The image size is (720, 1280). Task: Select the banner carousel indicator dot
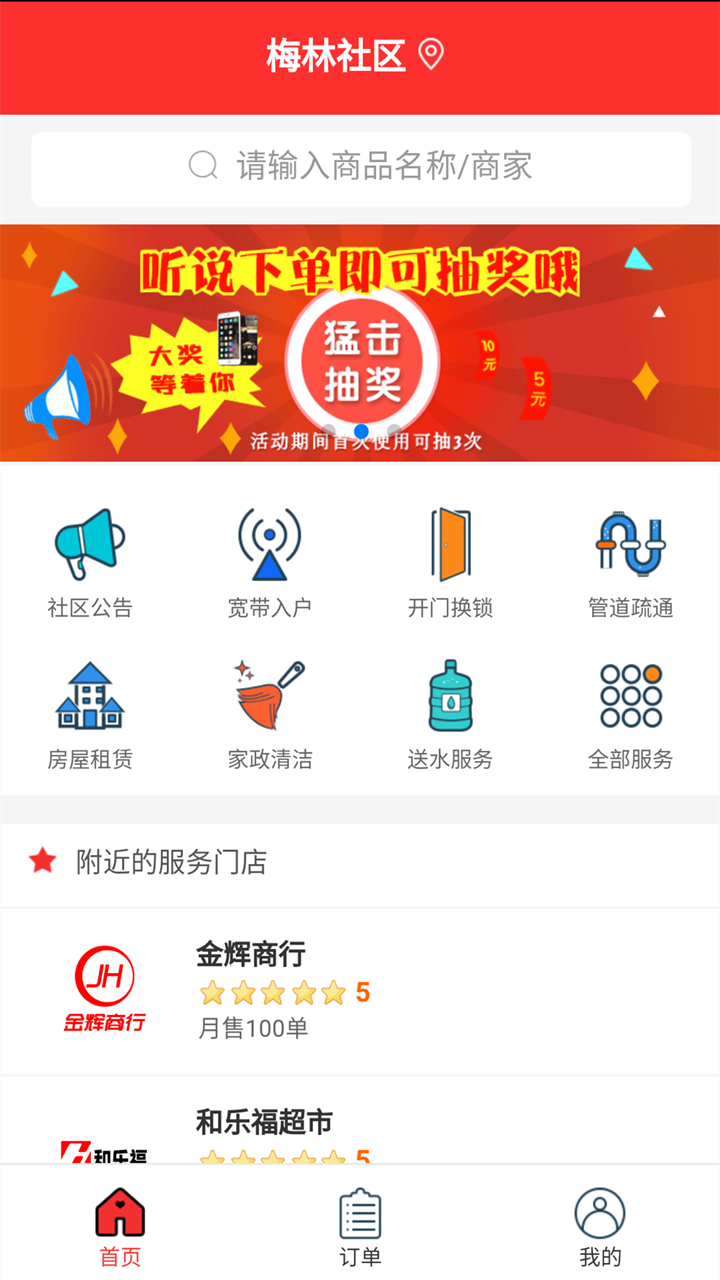click(x=360, y=430)
